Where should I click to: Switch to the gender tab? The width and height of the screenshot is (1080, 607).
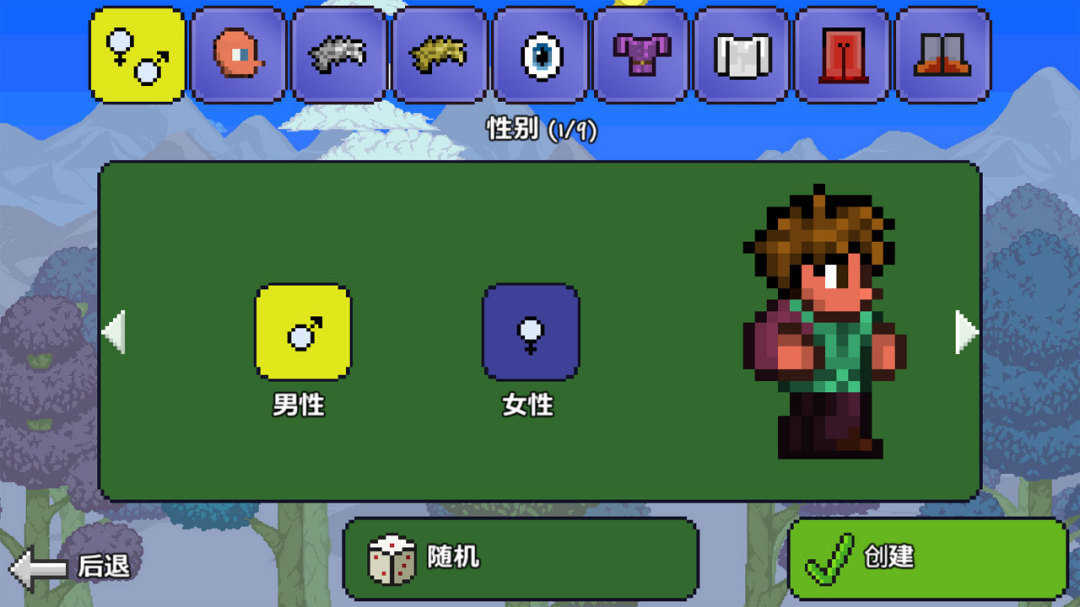pos(138,55)
